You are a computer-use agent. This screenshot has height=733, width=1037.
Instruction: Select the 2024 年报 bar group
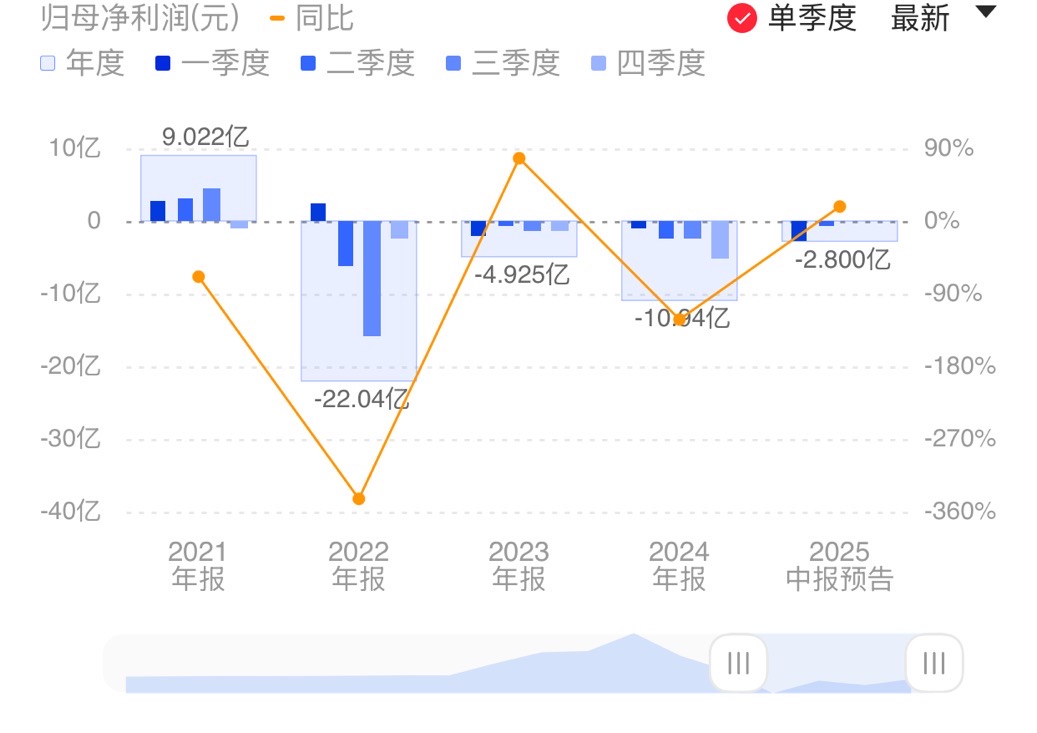679,261
